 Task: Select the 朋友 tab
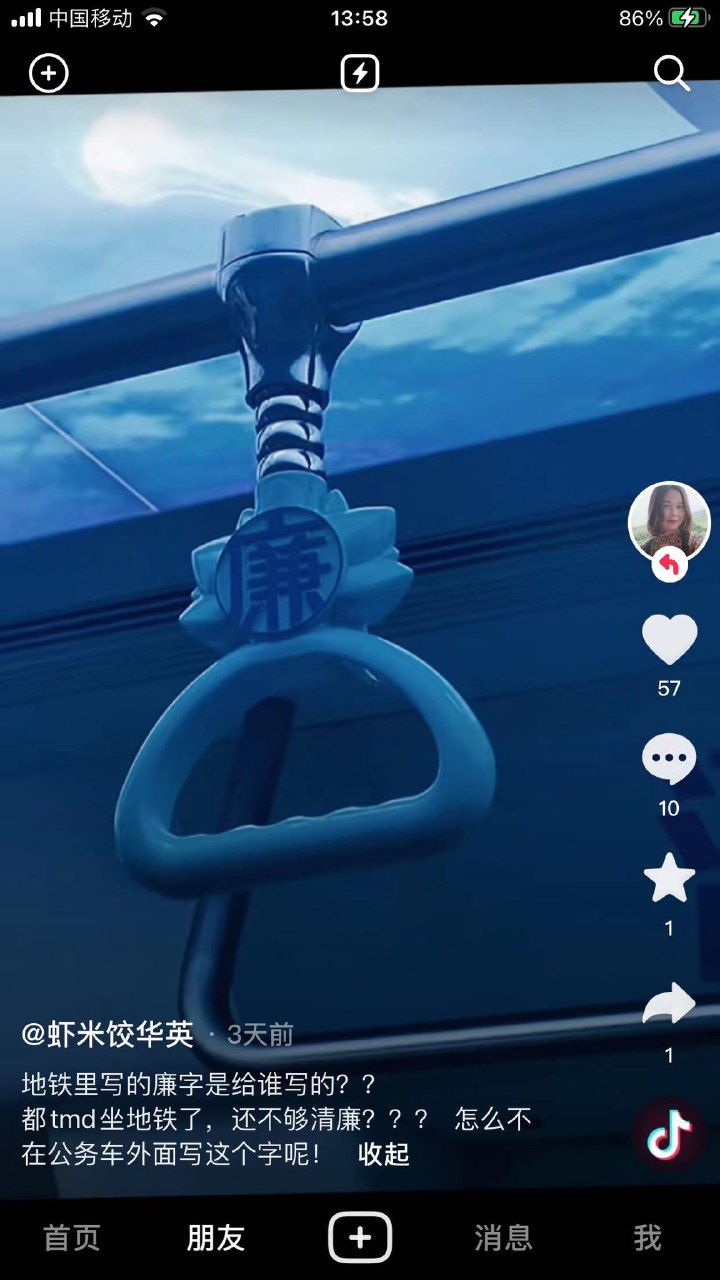(216, 1238)
